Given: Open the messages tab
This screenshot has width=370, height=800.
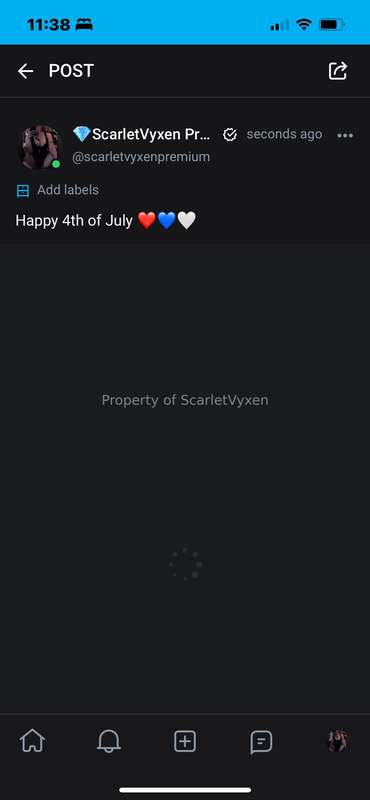Looking at the screenshot, I should coord(261,742).
